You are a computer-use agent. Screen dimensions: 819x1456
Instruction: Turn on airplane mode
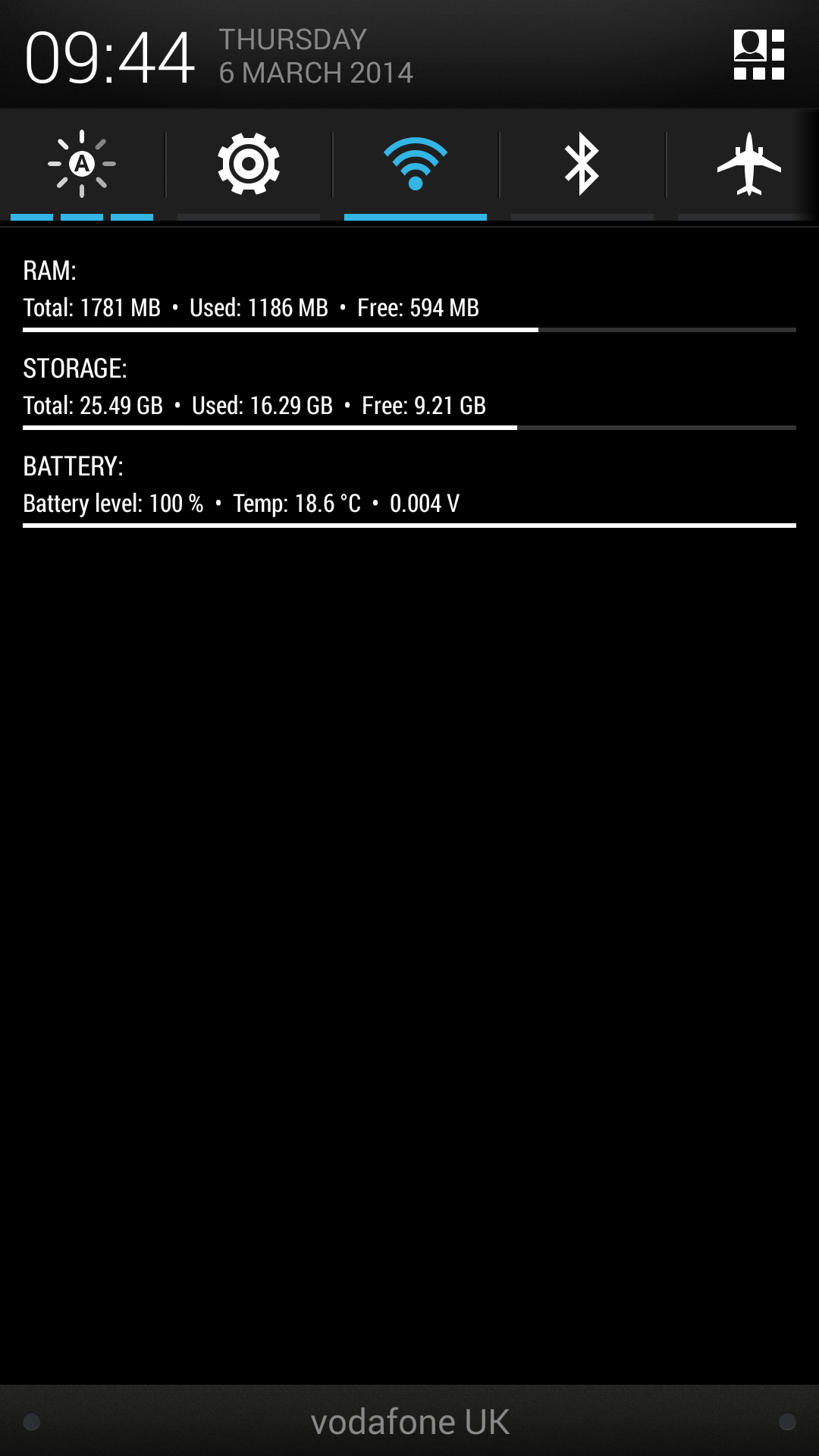tap(749, 164)
